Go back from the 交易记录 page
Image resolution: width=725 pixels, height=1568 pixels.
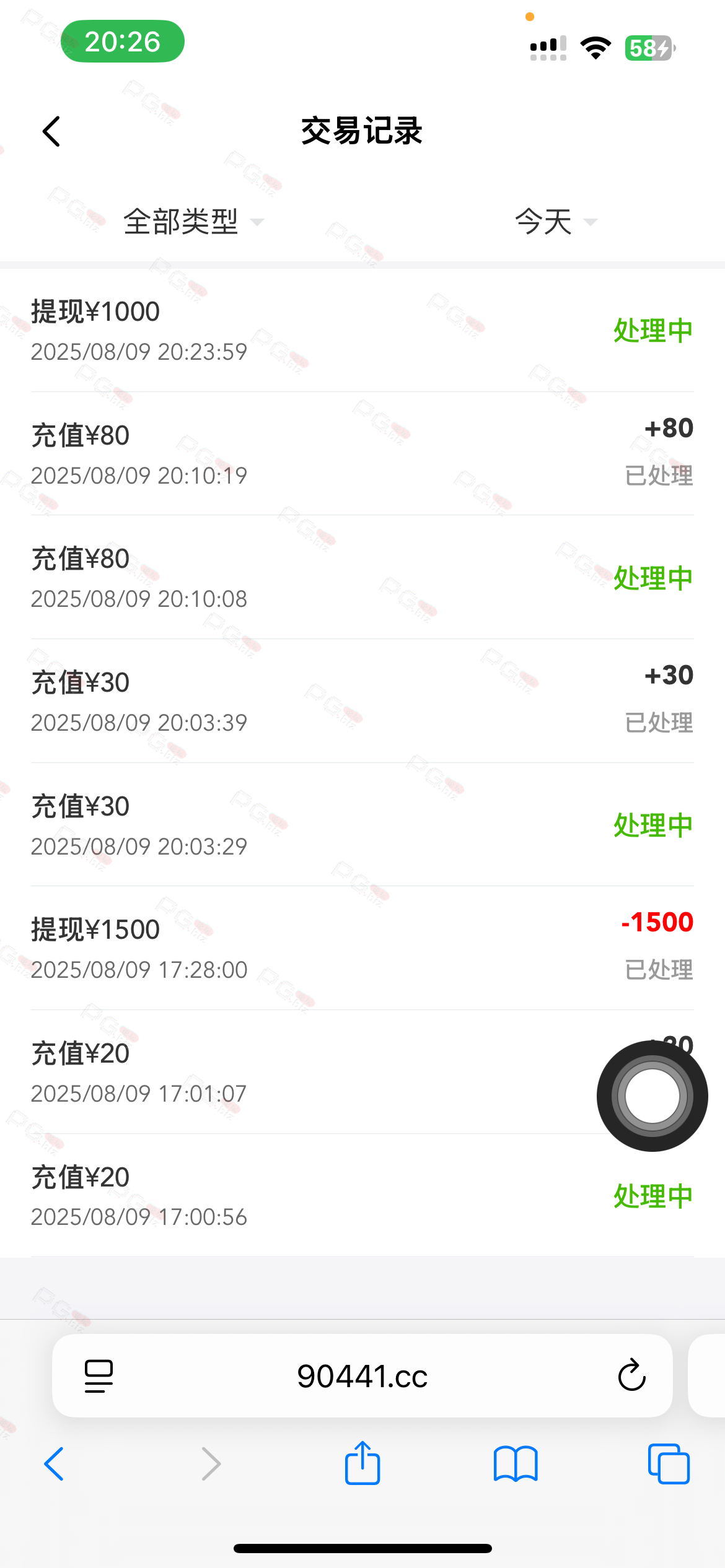51,131
